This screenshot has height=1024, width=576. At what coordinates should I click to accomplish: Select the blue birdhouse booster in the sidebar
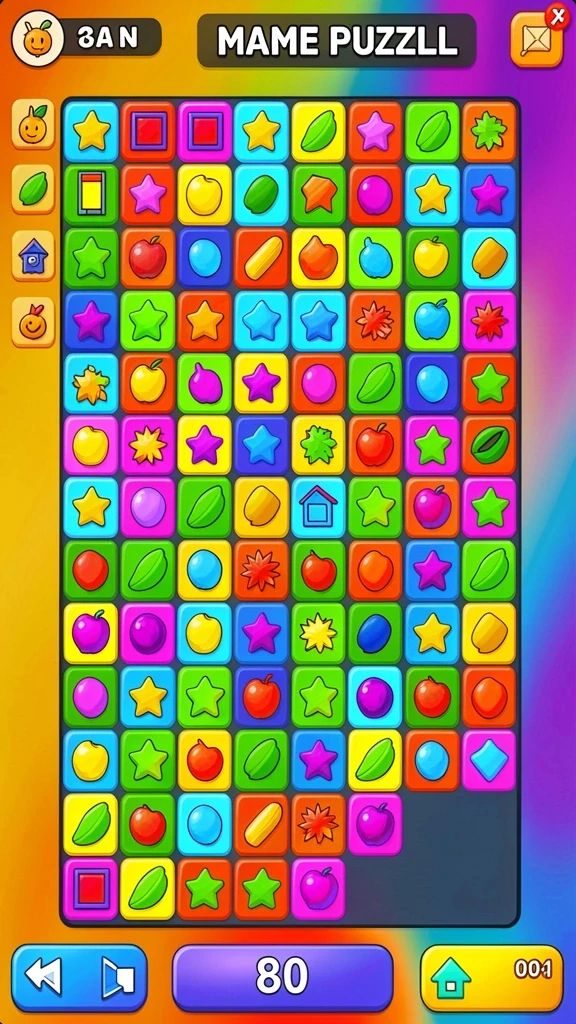point(33,255)
